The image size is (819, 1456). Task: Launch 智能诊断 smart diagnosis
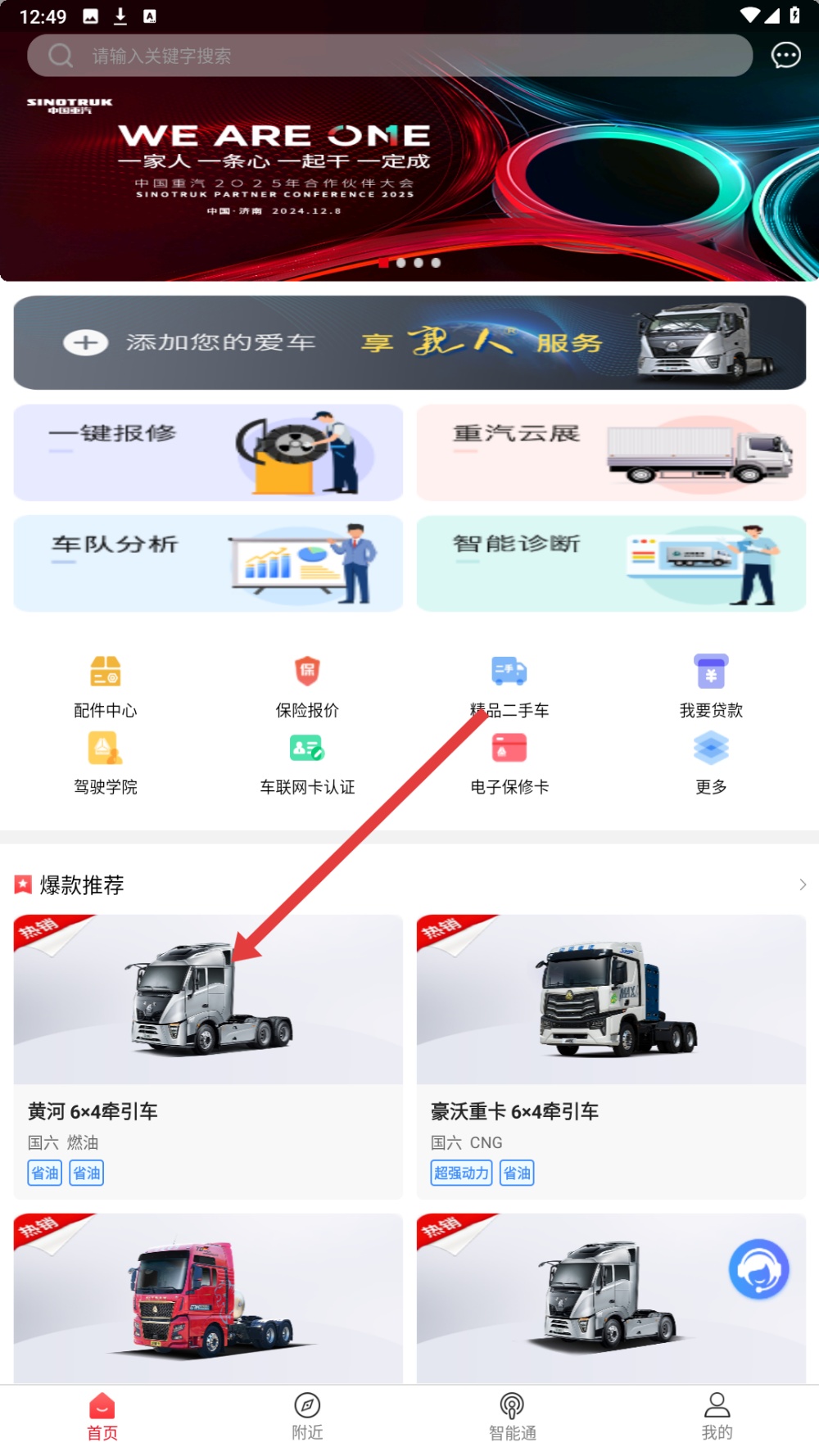pyautogui.click(x=611, y=563)
